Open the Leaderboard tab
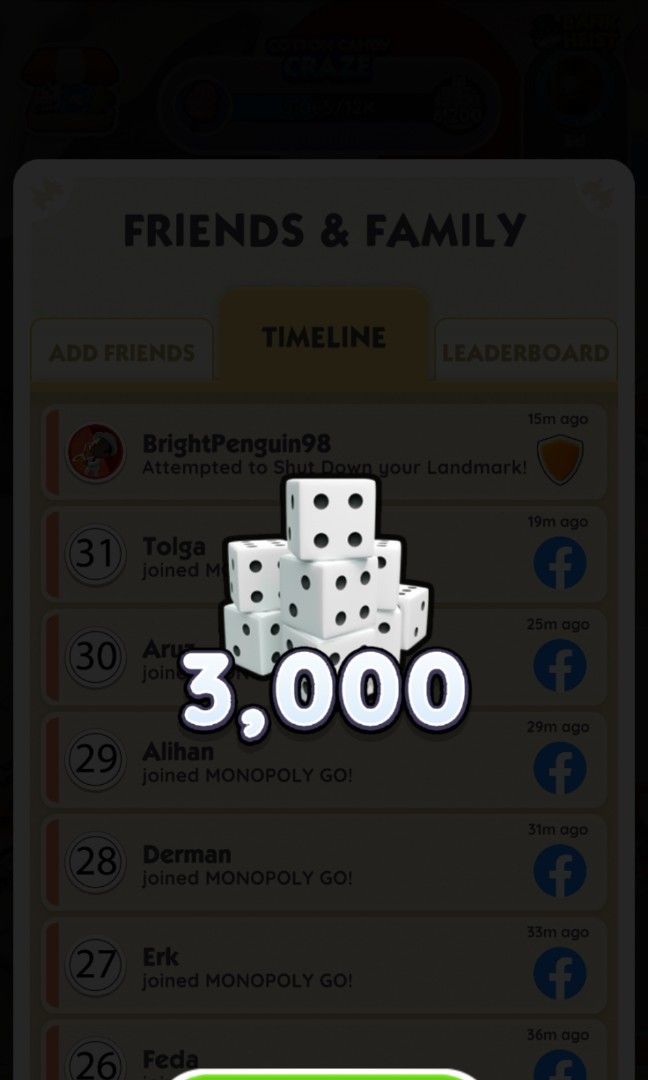Viewport: 648px width, 1080px height. pyautogui.click(x=525, y=351)
